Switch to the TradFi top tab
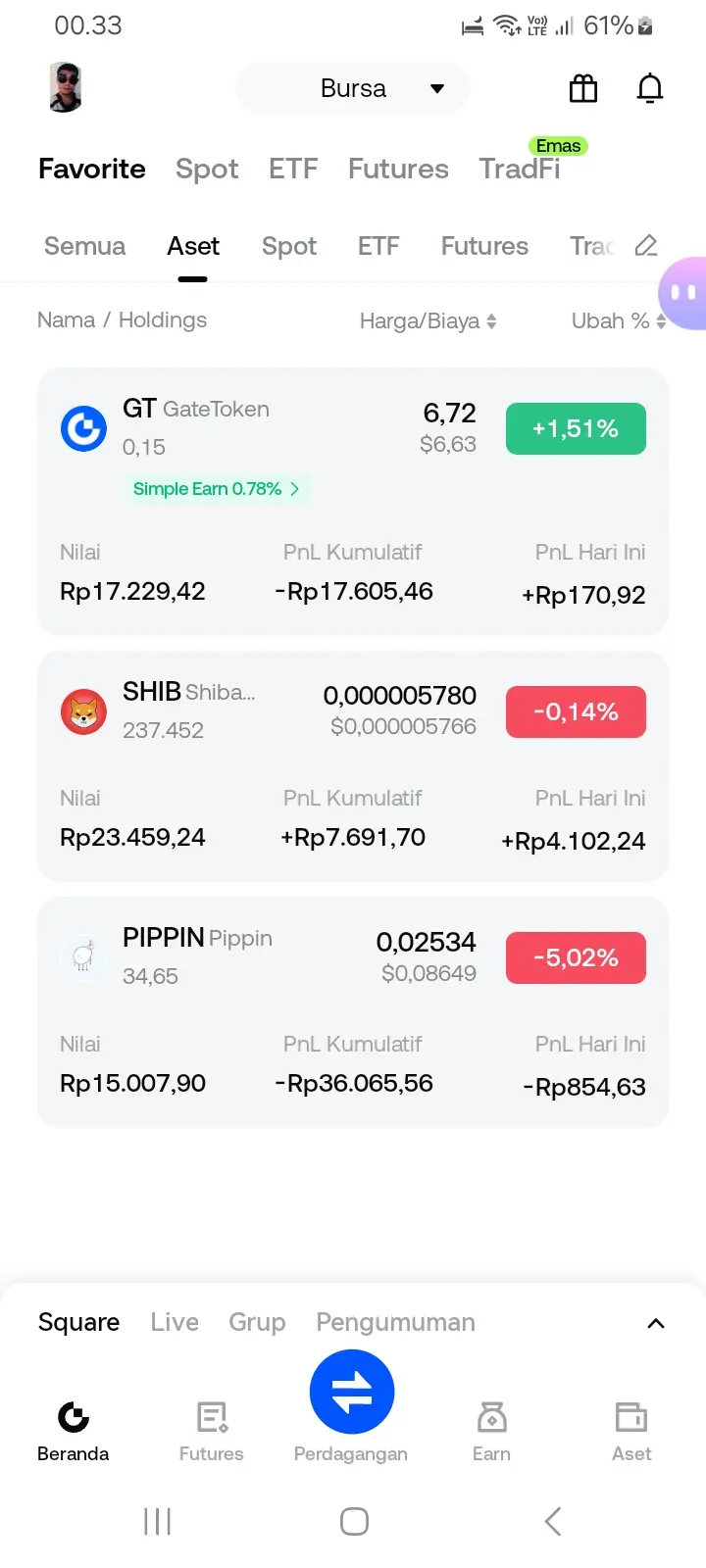Screen dimensions: 706x1568 pyautogui.click(x=519, y=169)
